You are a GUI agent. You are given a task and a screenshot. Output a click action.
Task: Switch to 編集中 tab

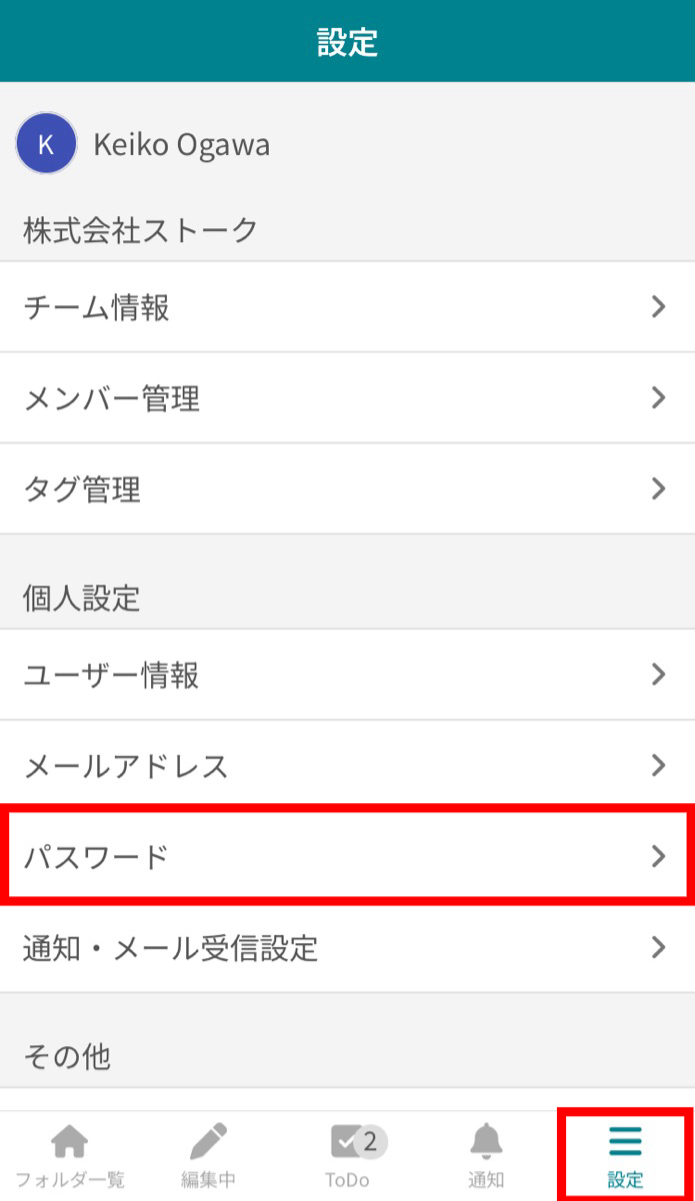coord(208,1156)
